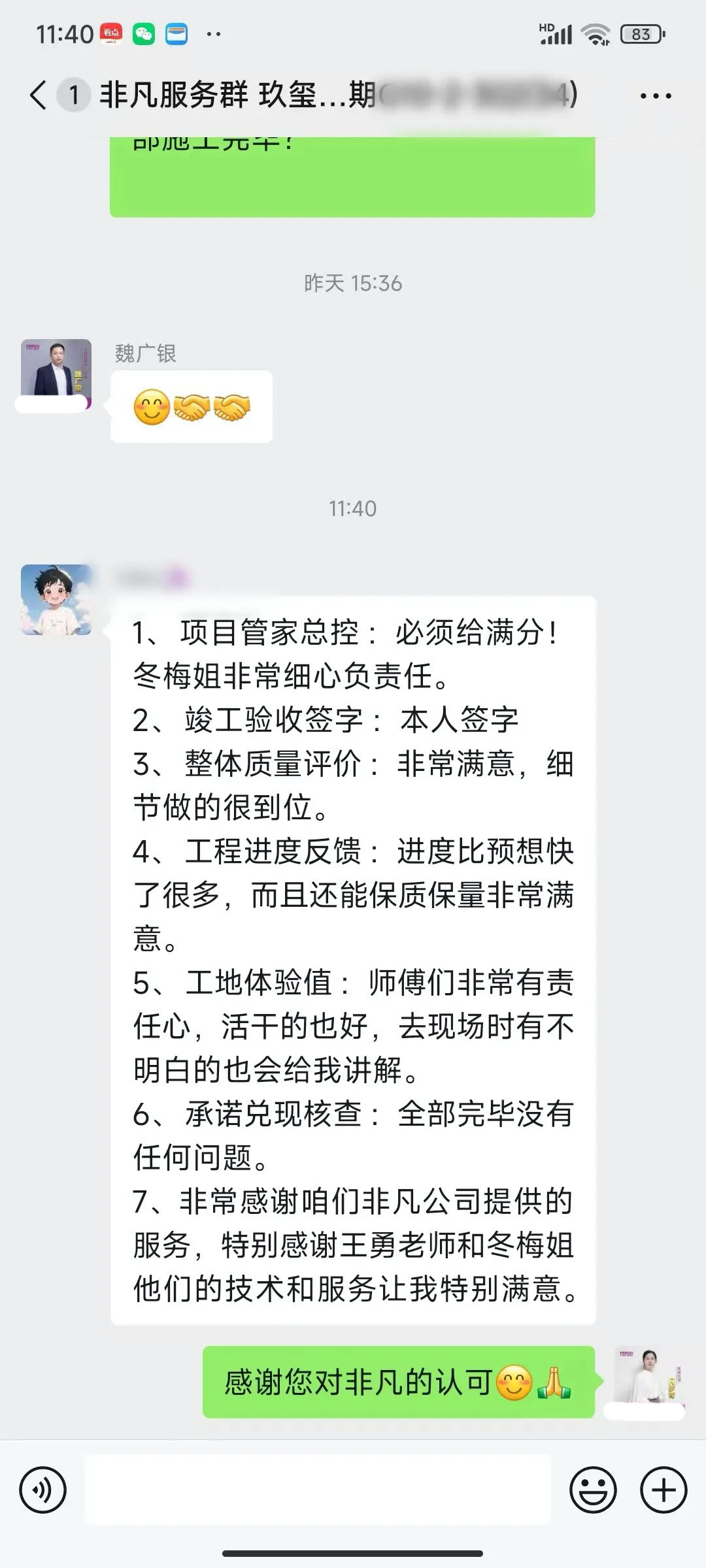Open the cartoon boy avatar's profile
This screenshot has height=1568, width=706.
coord(56,599)
